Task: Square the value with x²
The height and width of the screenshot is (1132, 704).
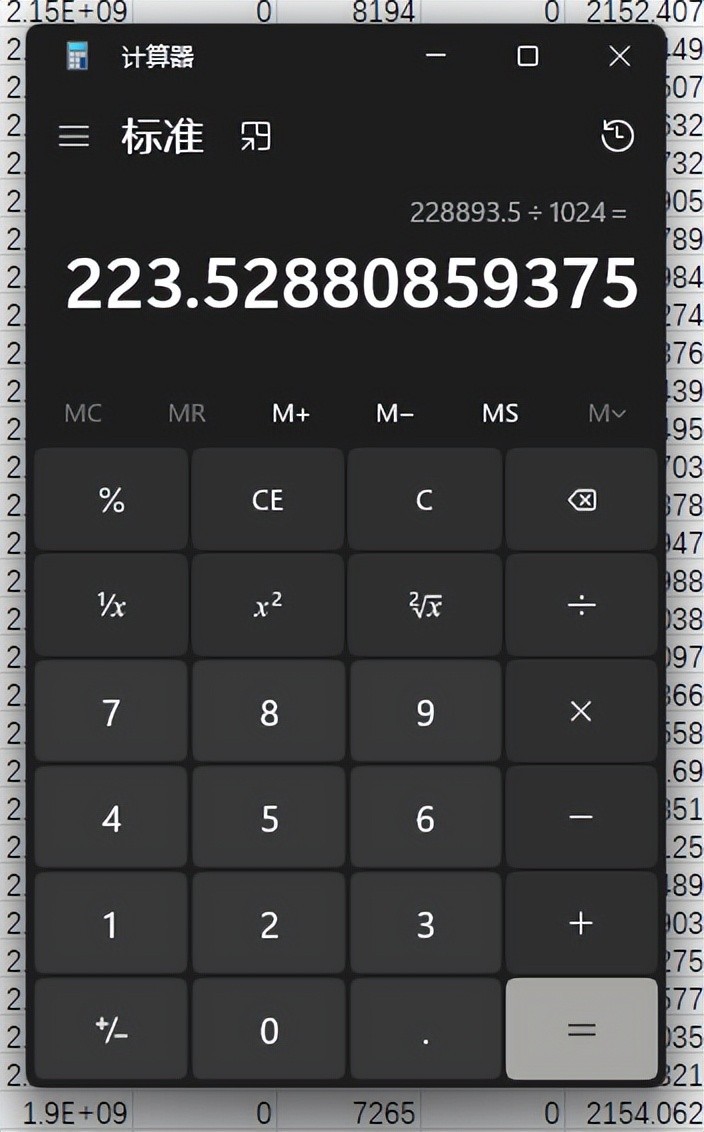Action: click(268, 606)
